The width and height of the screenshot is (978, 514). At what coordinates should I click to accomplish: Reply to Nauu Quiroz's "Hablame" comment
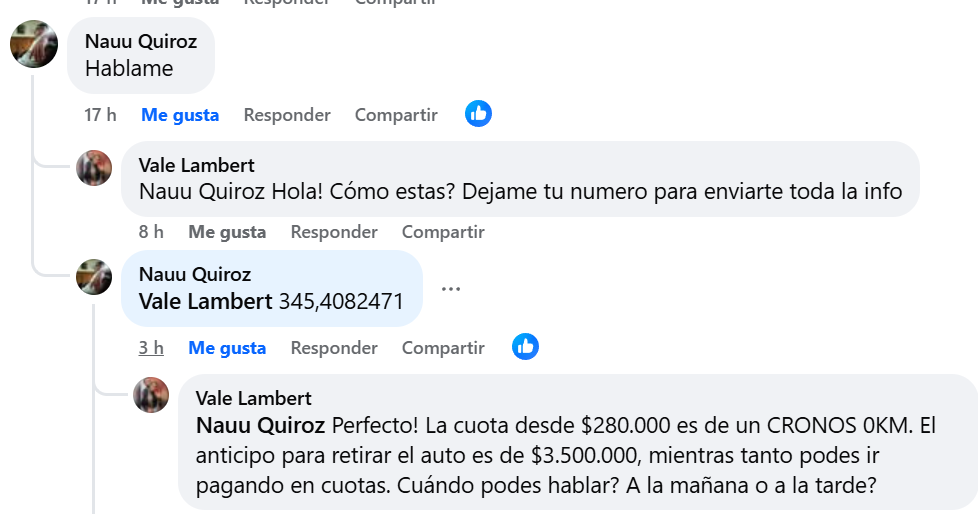click(287, 115)
